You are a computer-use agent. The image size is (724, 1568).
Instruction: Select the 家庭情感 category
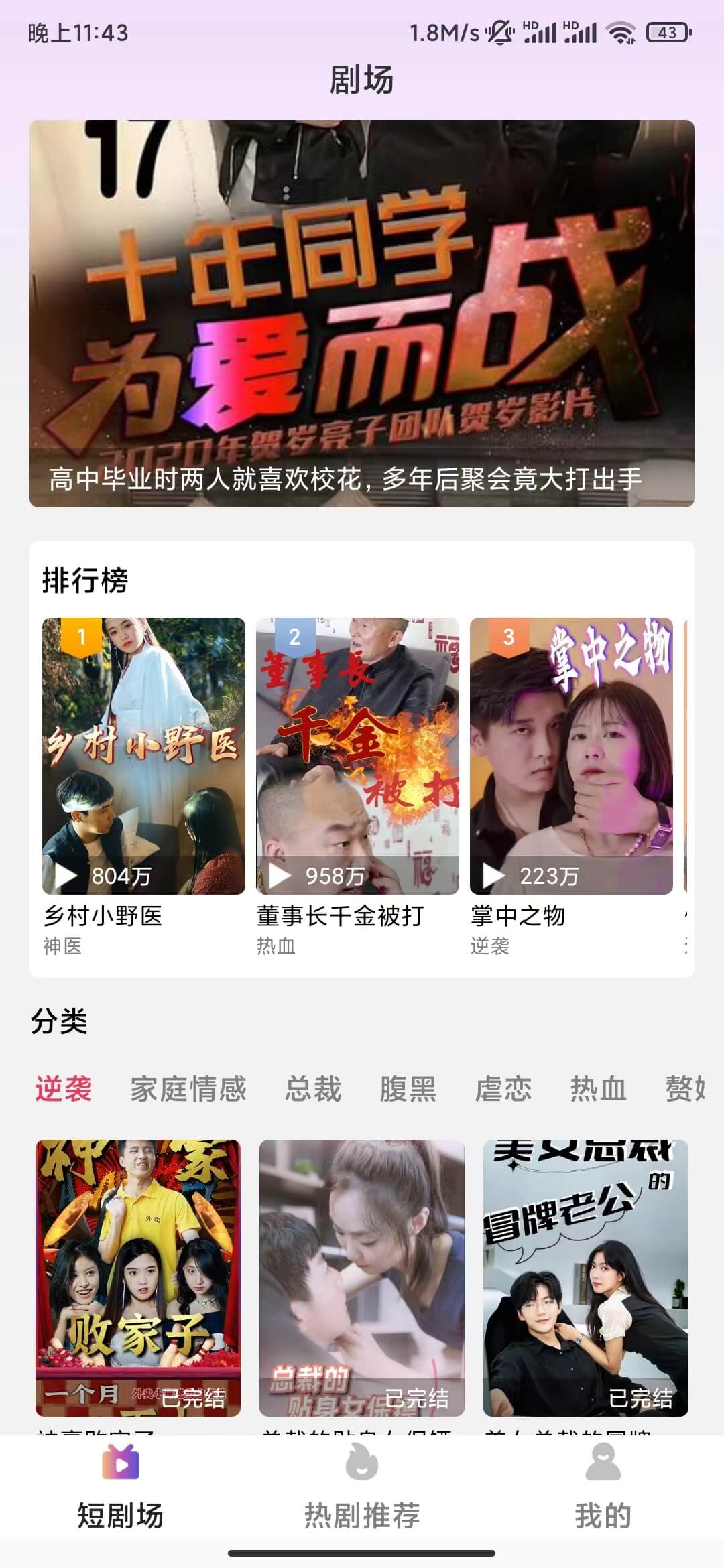click(x=188, y=1089)
